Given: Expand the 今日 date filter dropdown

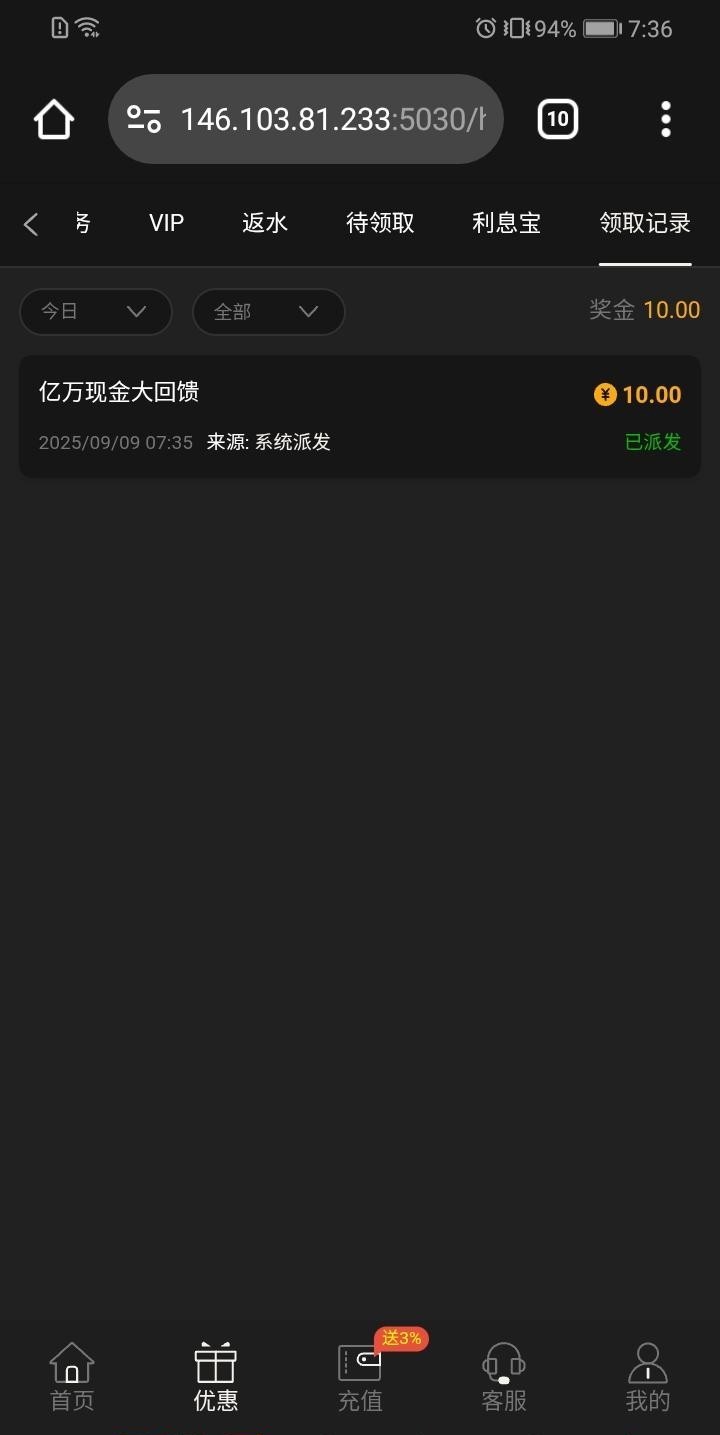Looking at the screenshot, I should 95,312.
